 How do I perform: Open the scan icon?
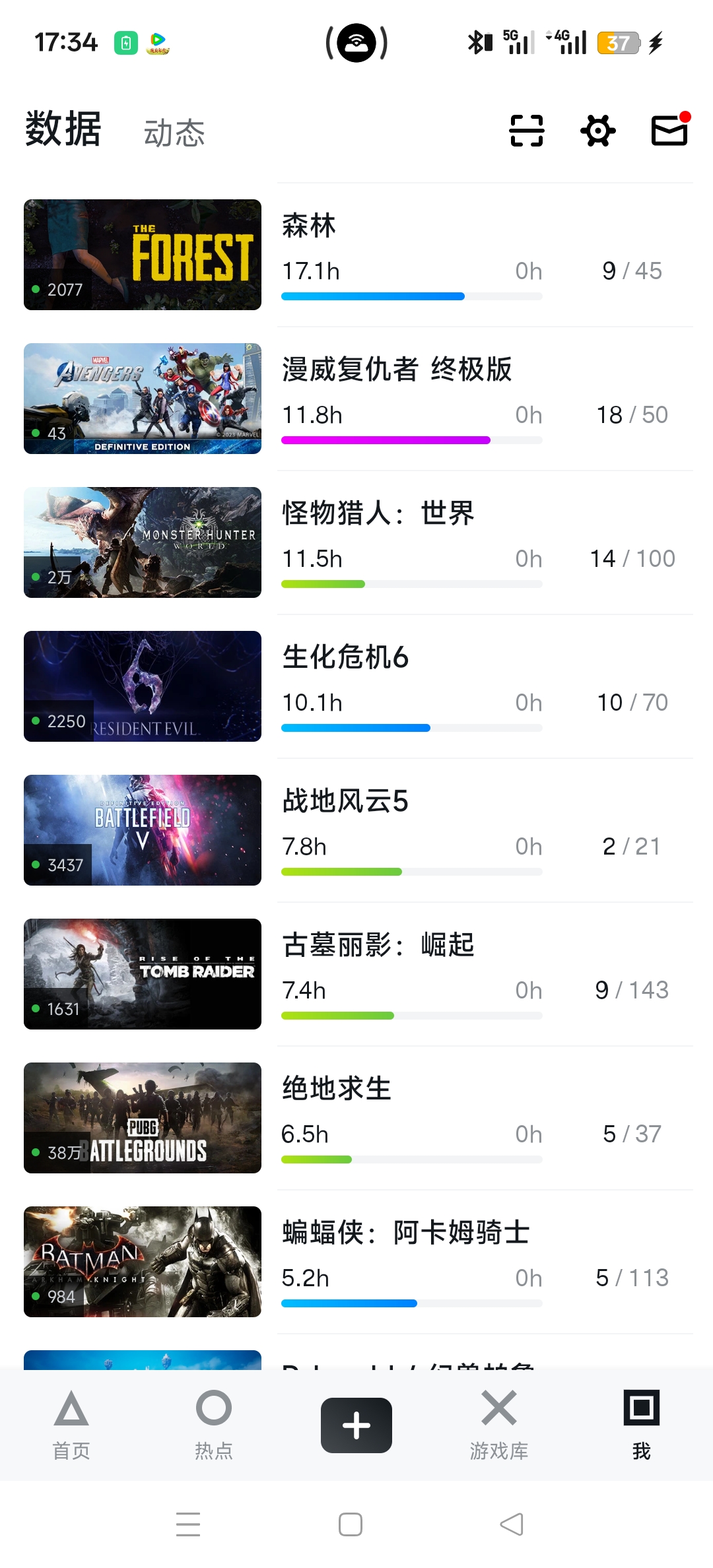[x=527, y=130]
